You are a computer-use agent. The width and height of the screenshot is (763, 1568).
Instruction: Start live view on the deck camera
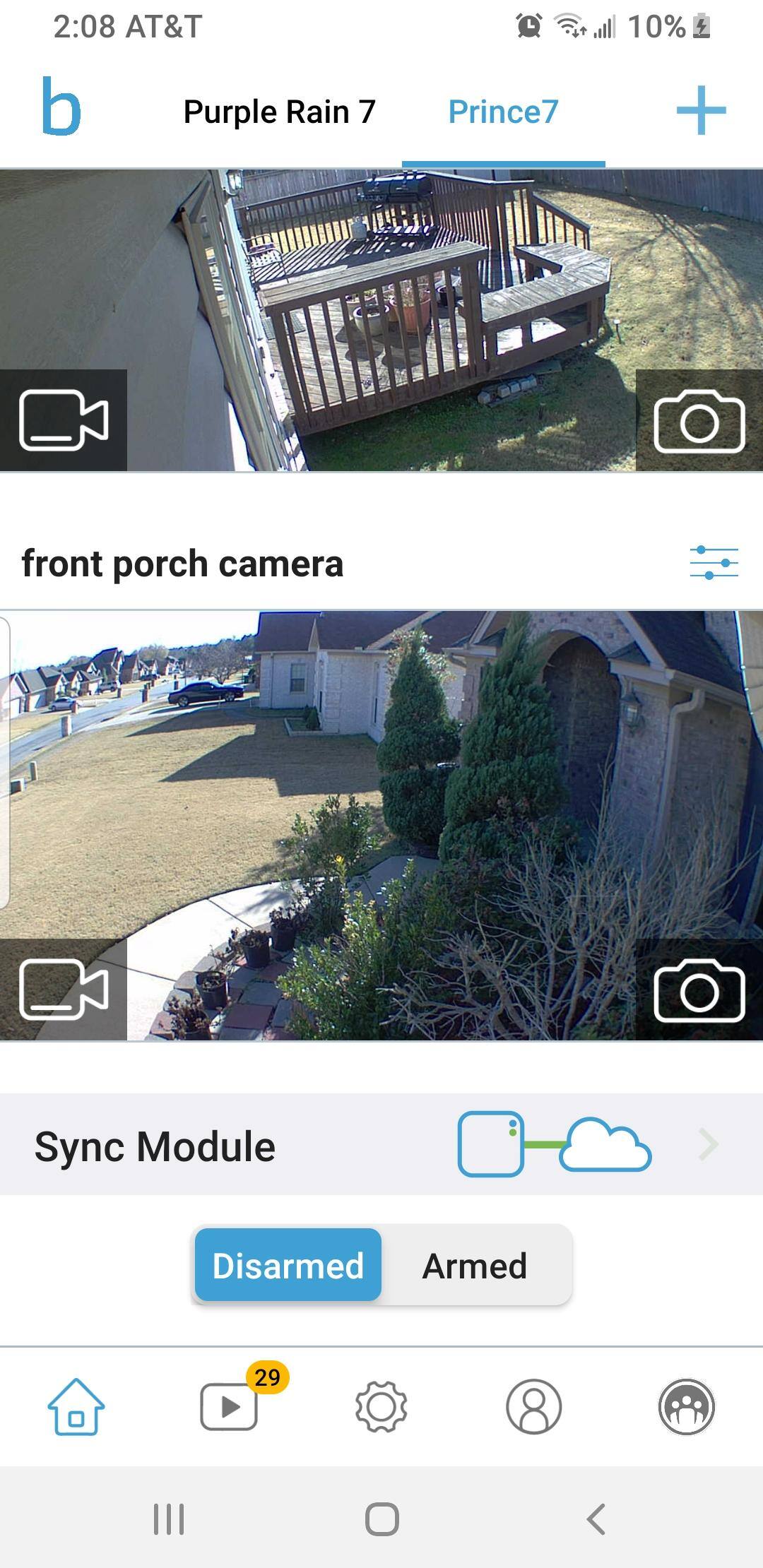point(64,420)
